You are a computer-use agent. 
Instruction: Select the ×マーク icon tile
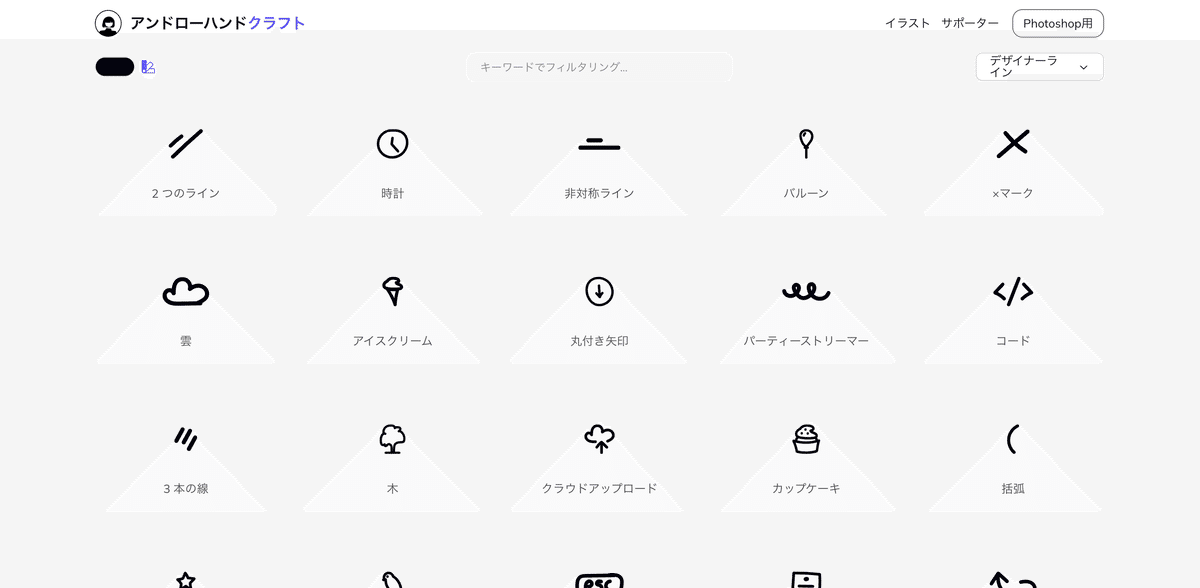click(x=1013, y=165)
